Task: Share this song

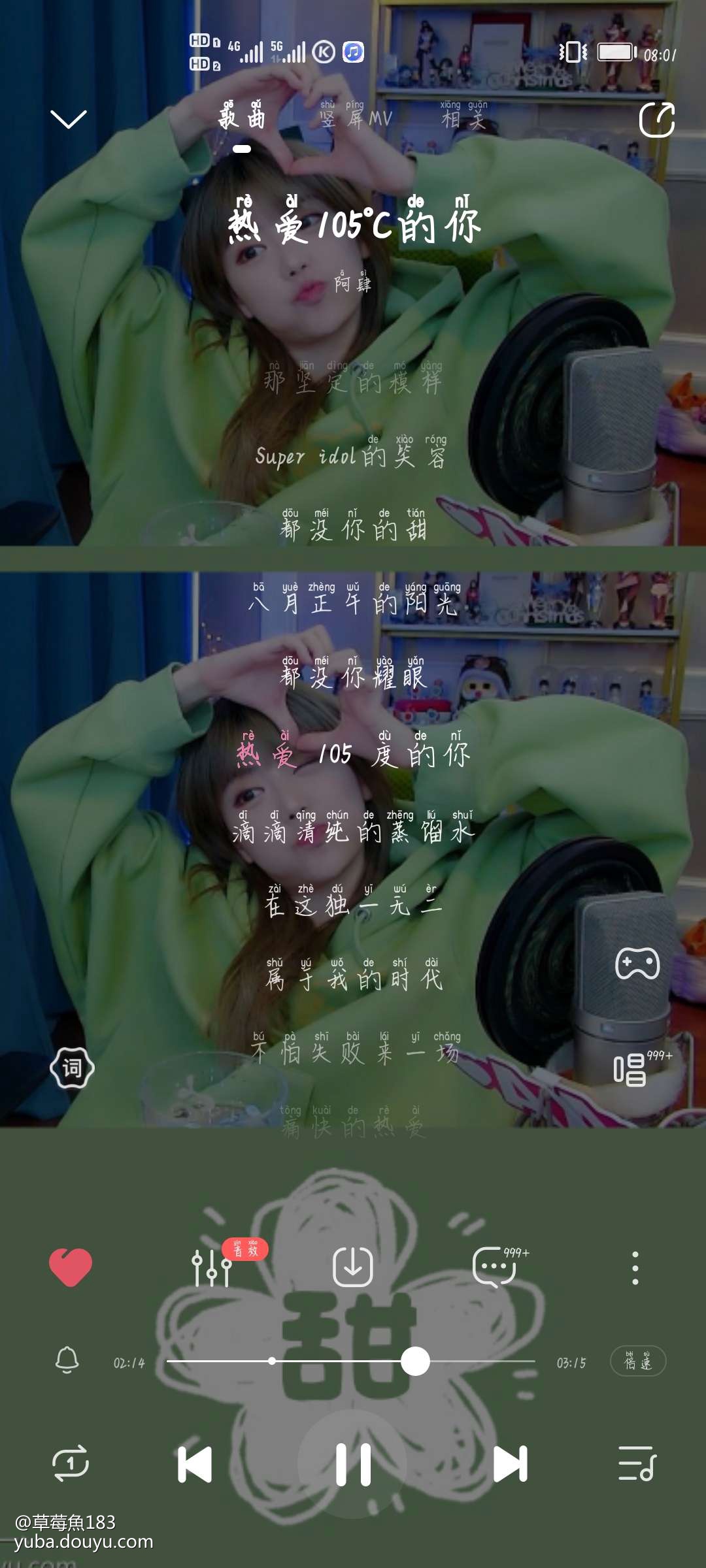Action: point(656,120)
